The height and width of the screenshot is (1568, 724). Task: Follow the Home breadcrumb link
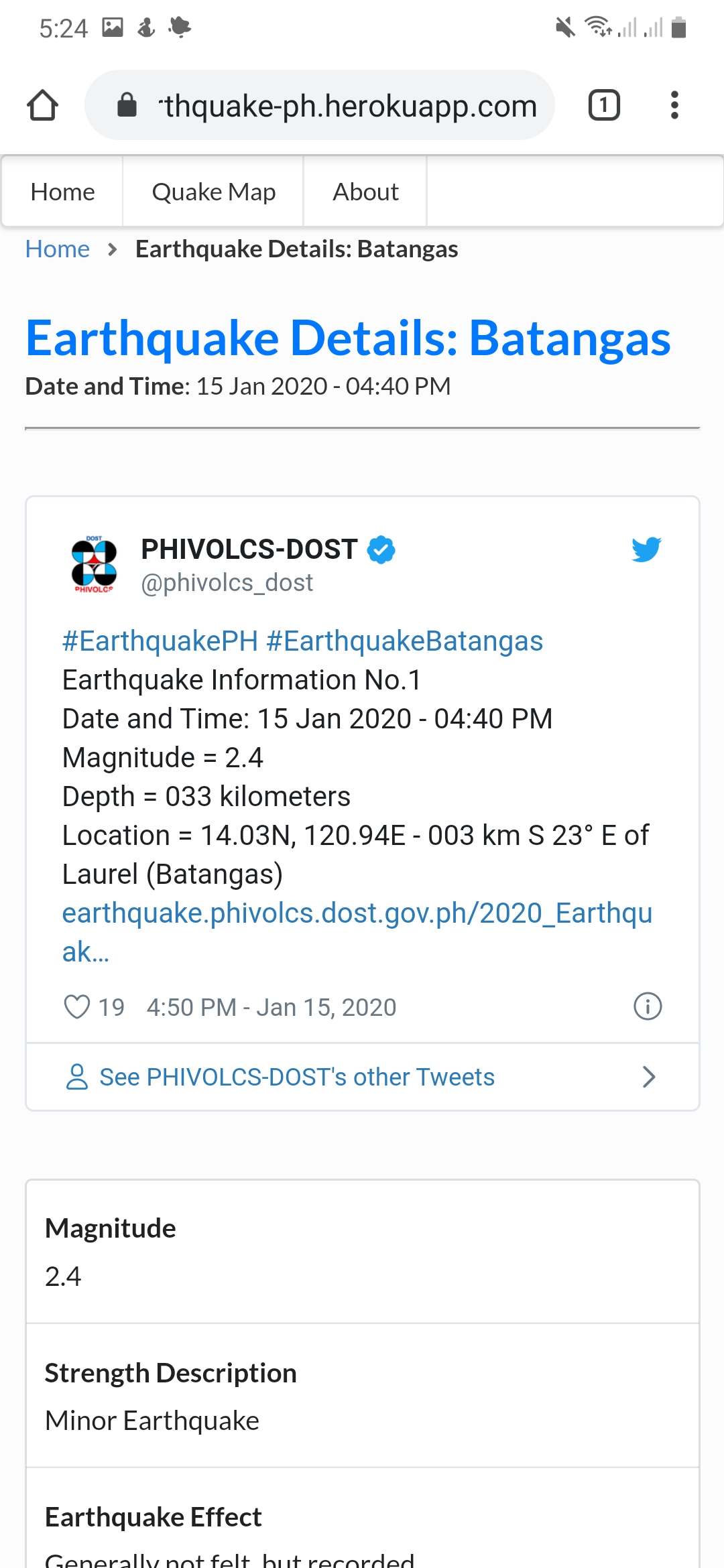pyautogui.click(x=58, y=249)
